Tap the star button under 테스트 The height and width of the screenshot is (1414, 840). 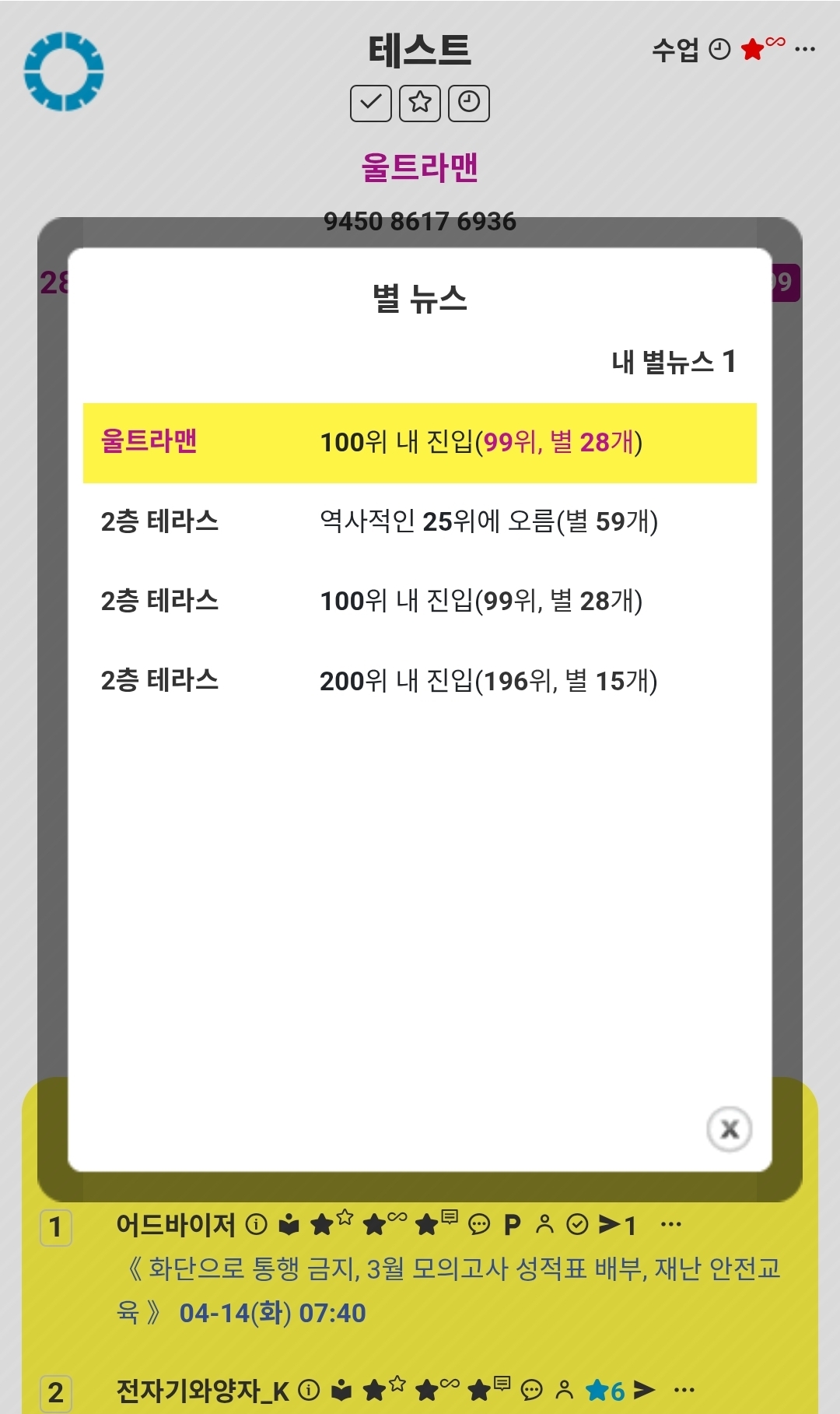click(x=420, y=103)
